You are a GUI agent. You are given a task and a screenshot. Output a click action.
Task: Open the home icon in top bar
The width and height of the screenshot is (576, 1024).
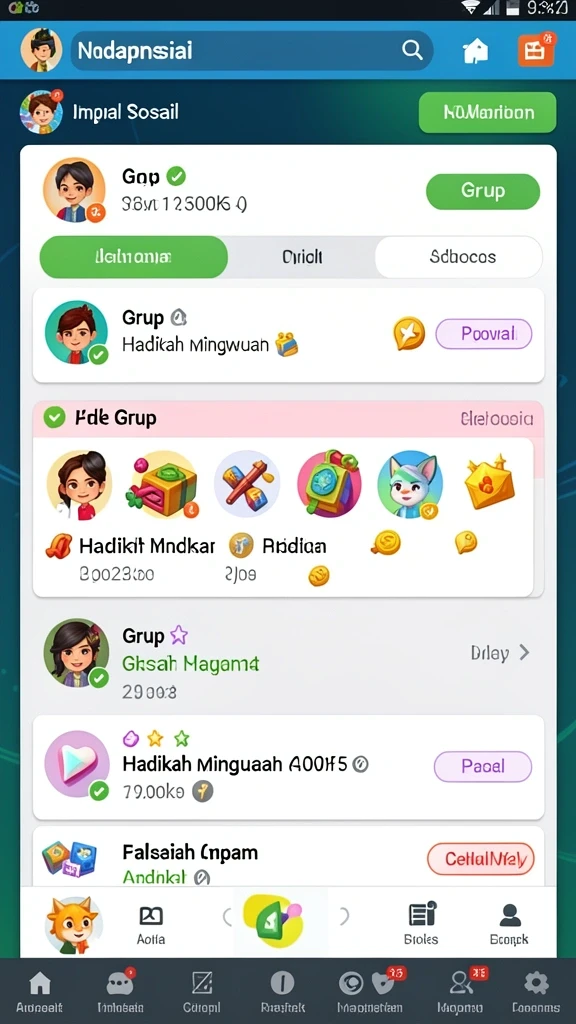pos(475,50)
